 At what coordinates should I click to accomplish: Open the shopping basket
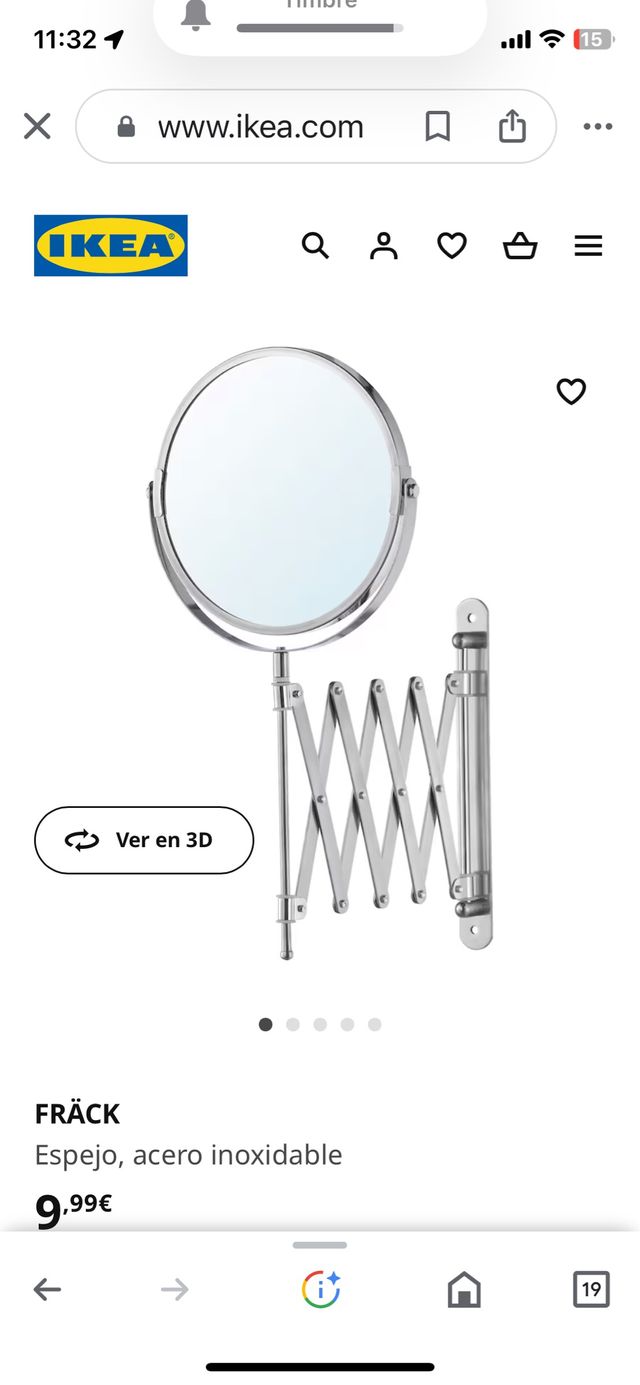(x=520, y=246)
